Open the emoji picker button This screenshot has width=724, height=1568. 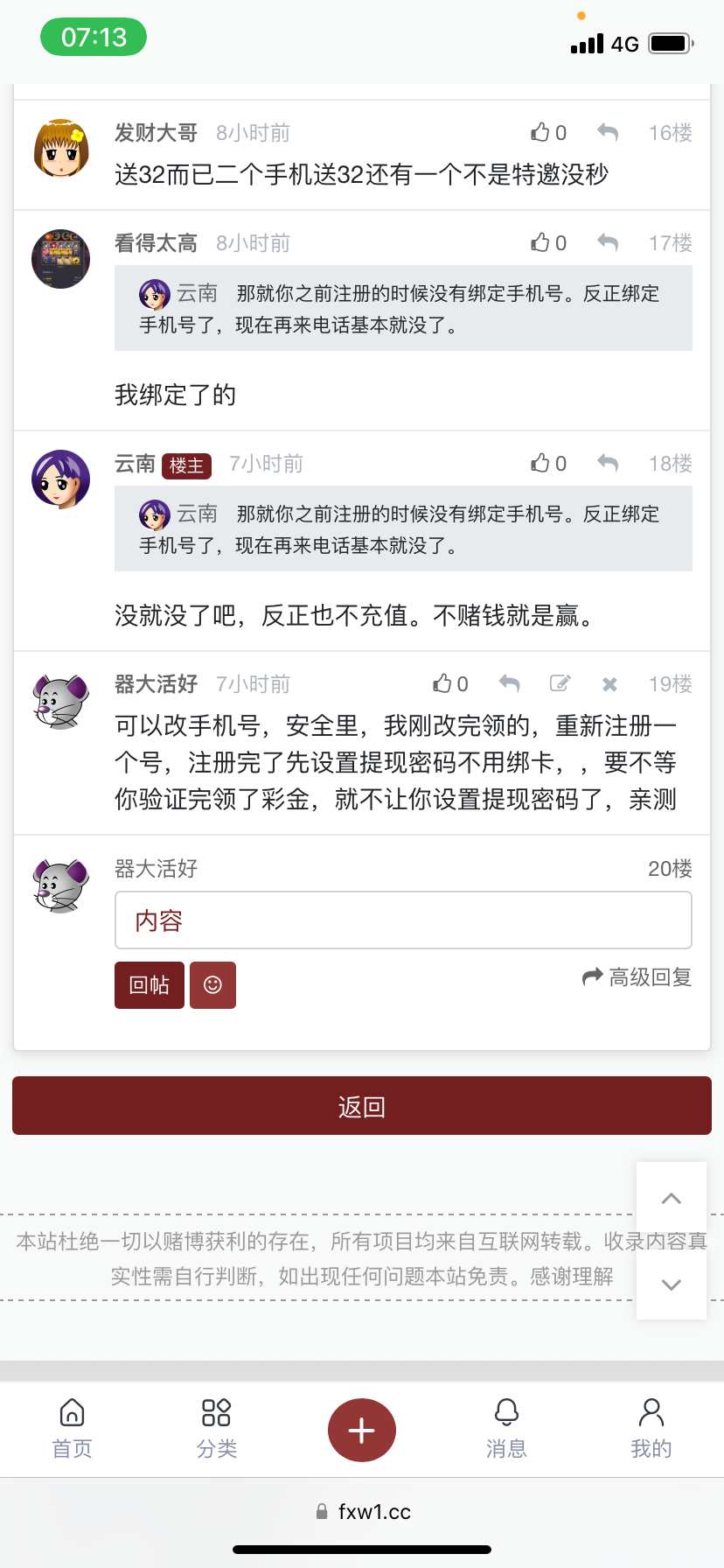(212, 985)
